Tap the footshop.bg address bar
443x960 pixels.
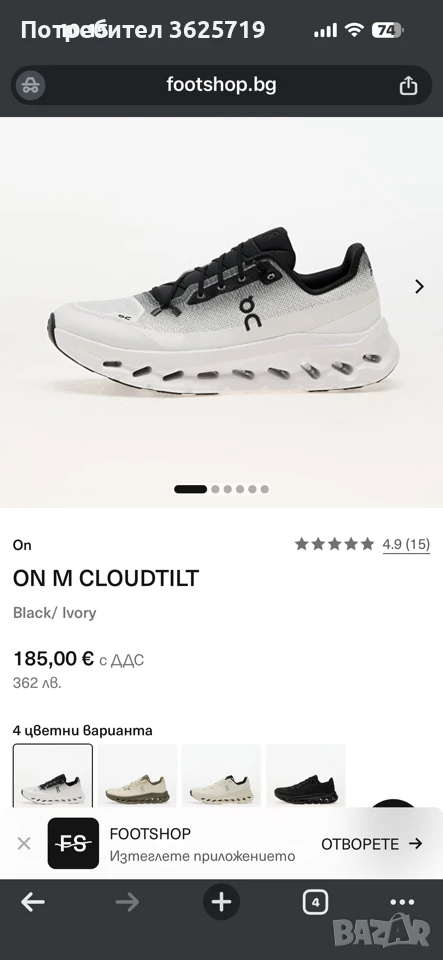(221, 85)
